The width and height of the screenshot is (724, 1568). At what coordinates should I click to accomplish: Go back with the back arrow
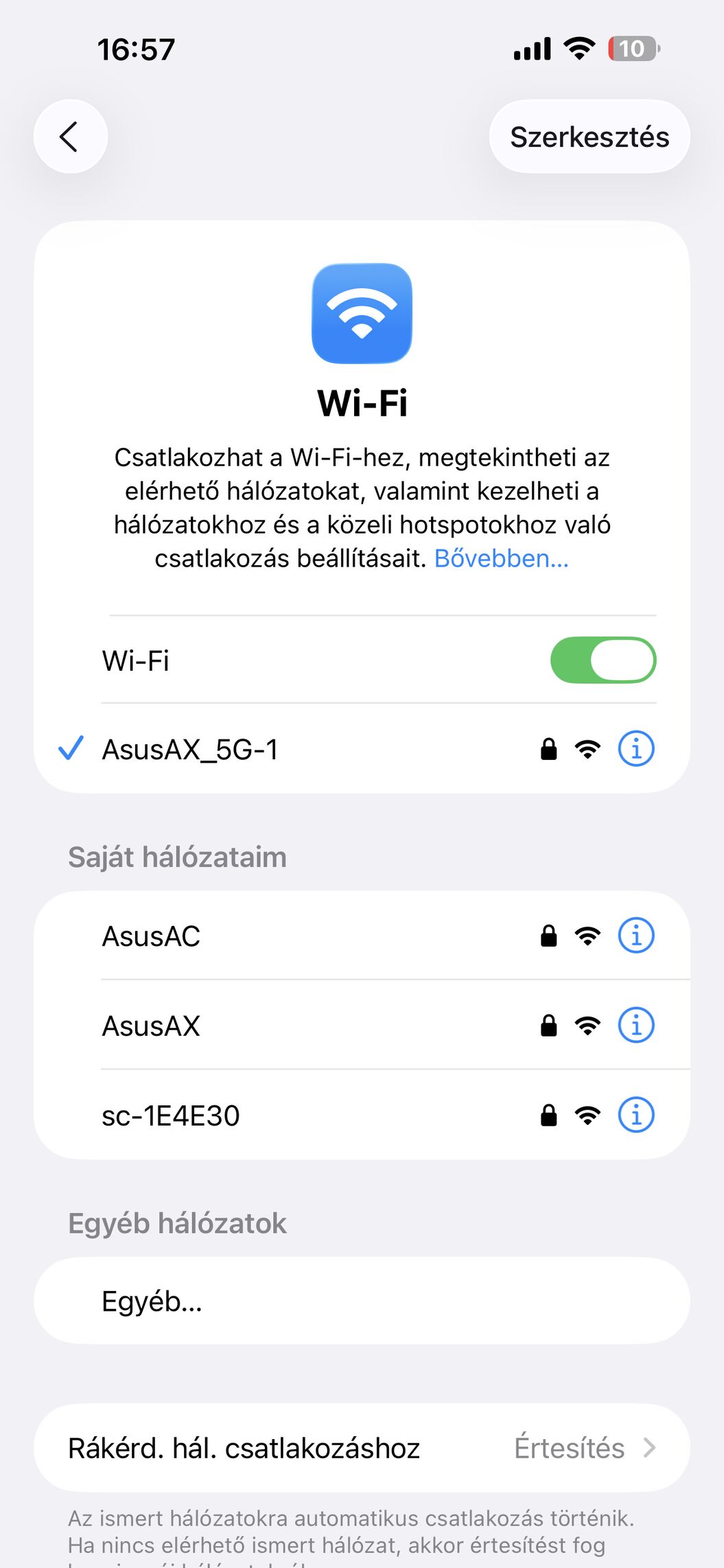tap(70, 136)
